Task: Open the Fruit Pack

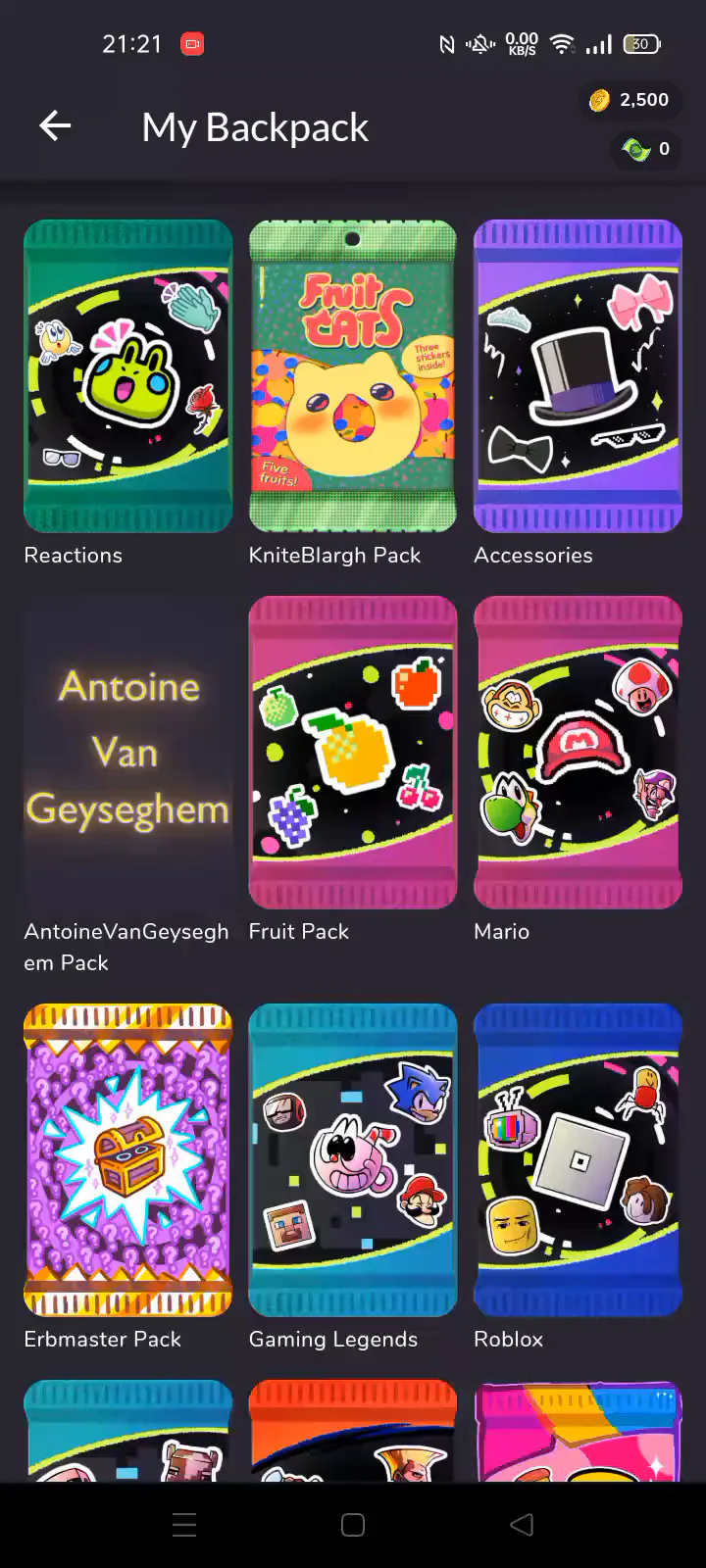Action: point(353,753)
